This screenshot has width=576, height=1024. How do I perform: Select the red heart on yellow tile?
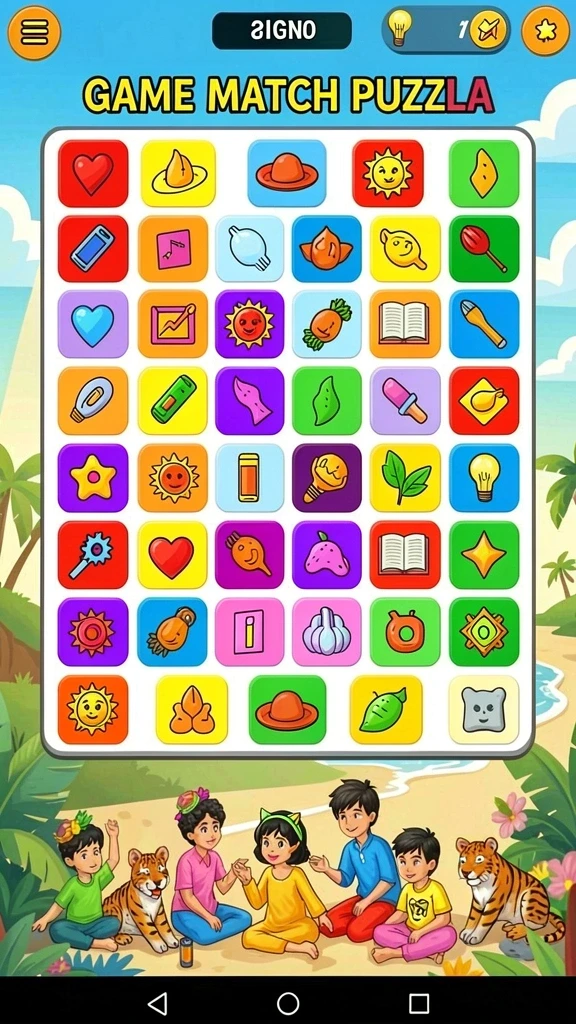[172, 555]
